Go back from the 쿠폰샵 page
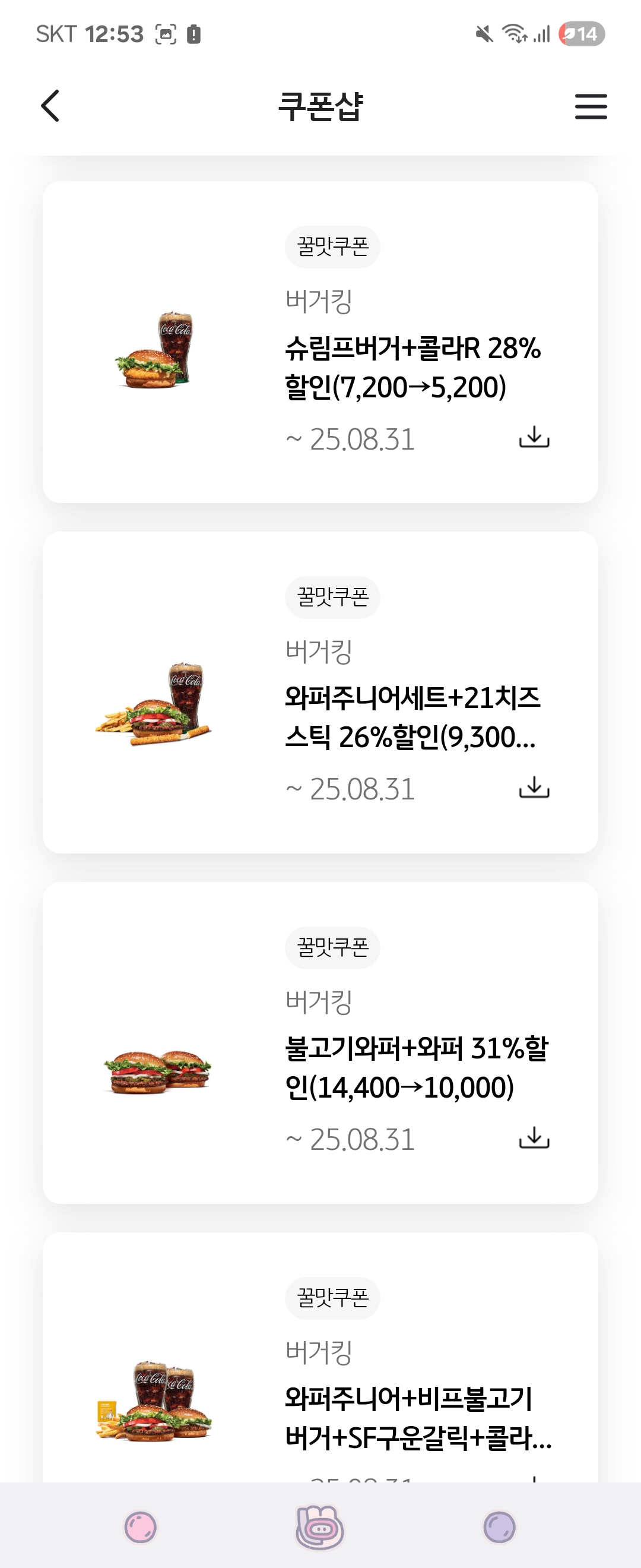Viewport: 641px width, 1568px height. (50, 106)
